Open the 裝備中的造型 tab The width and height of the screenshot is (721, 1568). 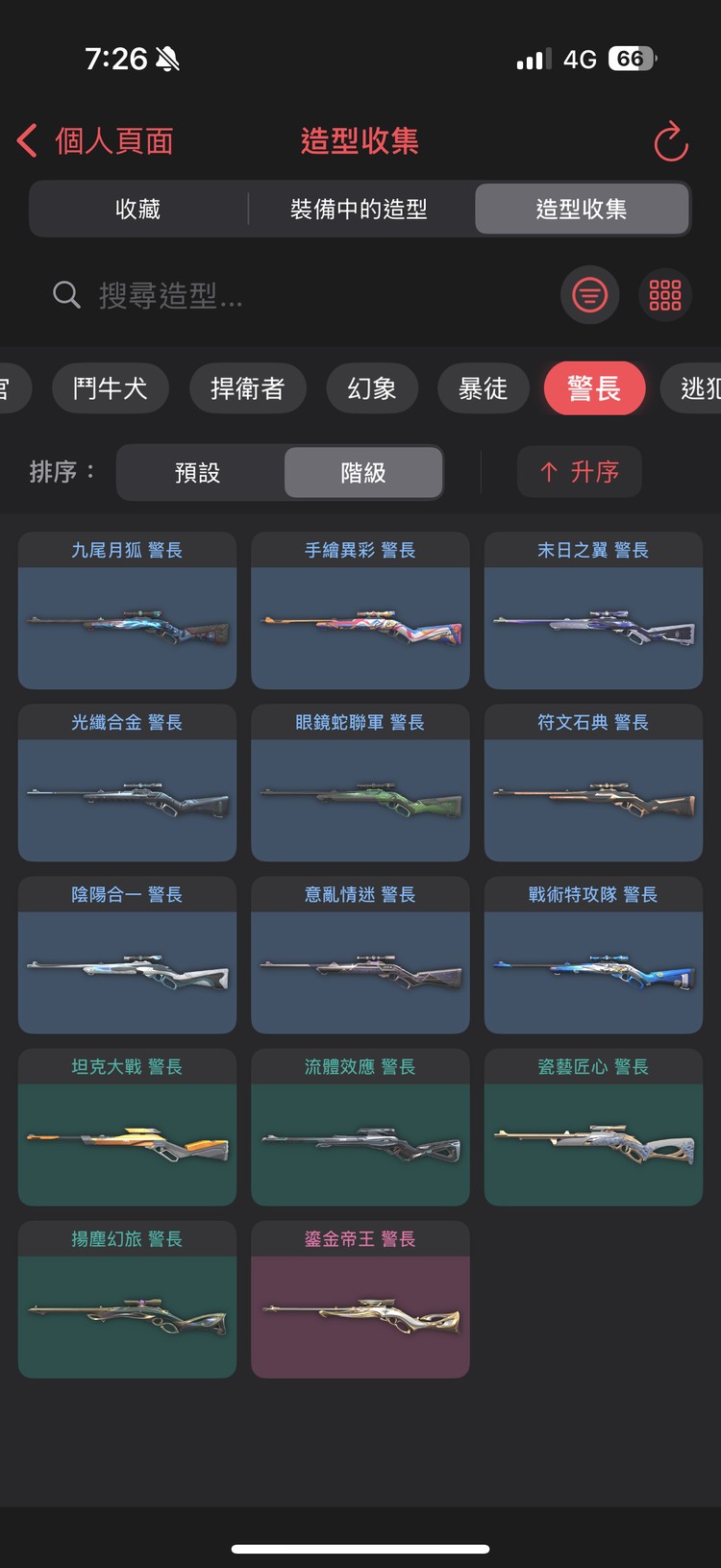[x=360, y=209]
